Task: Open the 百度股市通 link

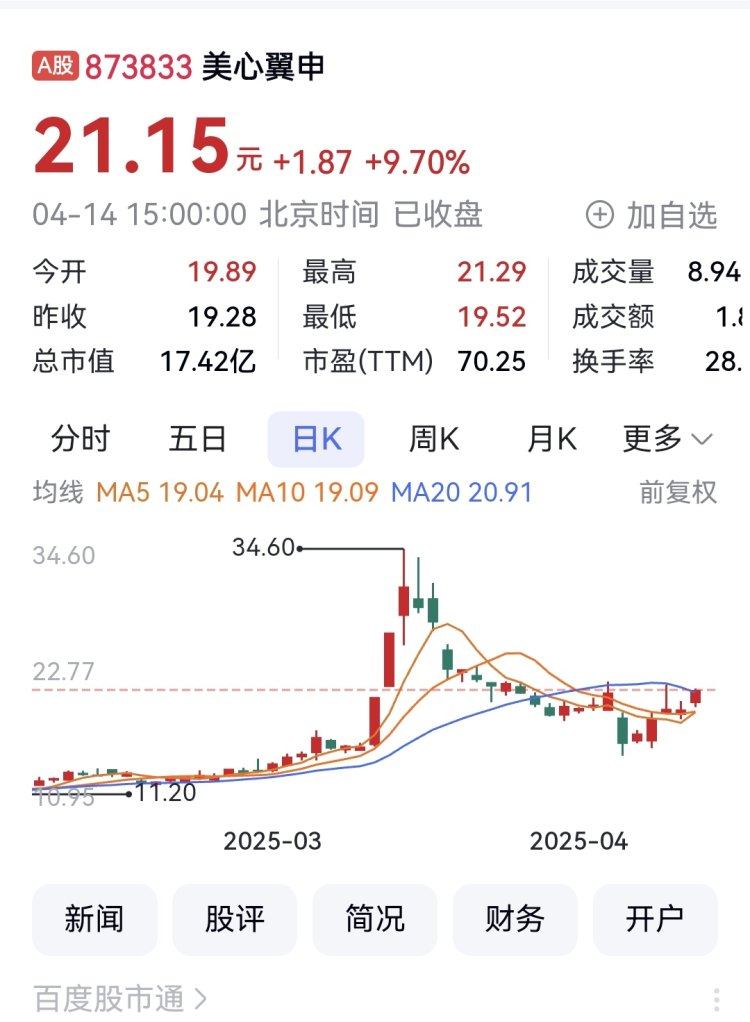Action: point(120,998)
